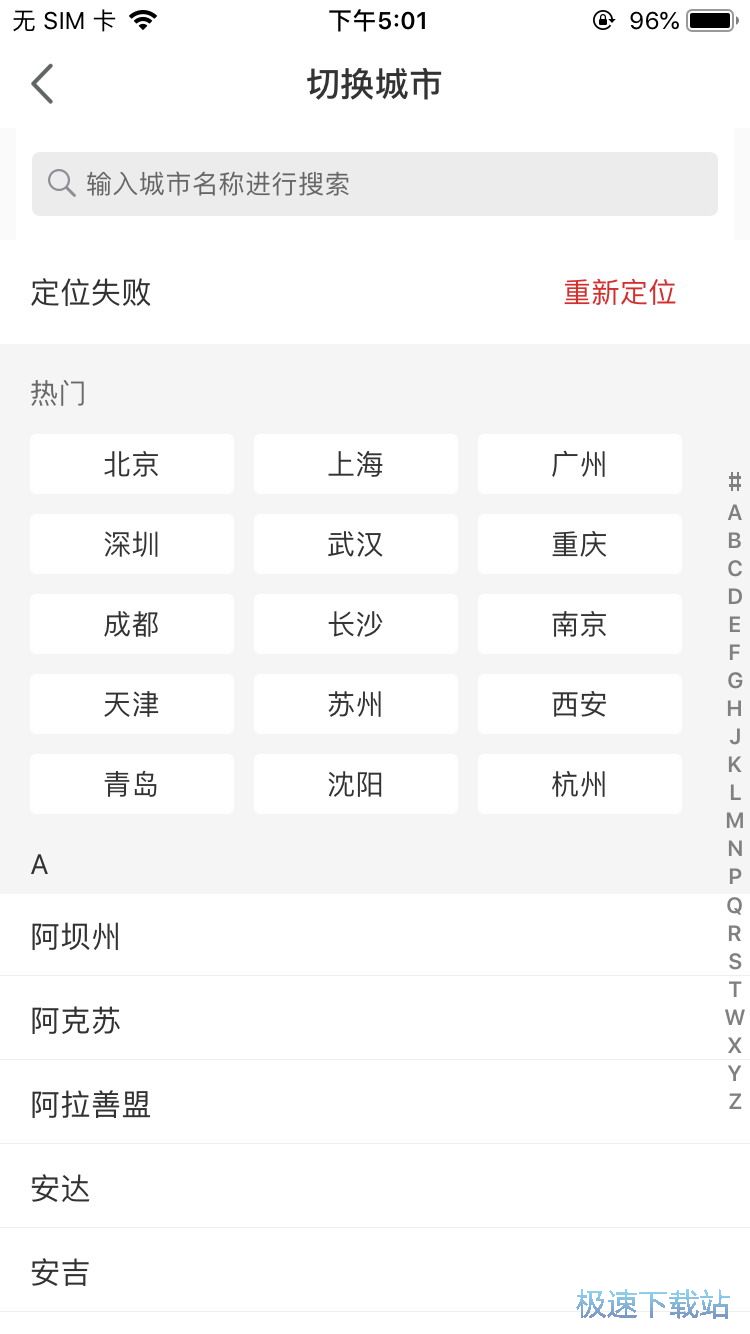This screenshot has height=1334, width=750.
Task: Choose the city 阿克苏
Action: [x=75, y=1020]
